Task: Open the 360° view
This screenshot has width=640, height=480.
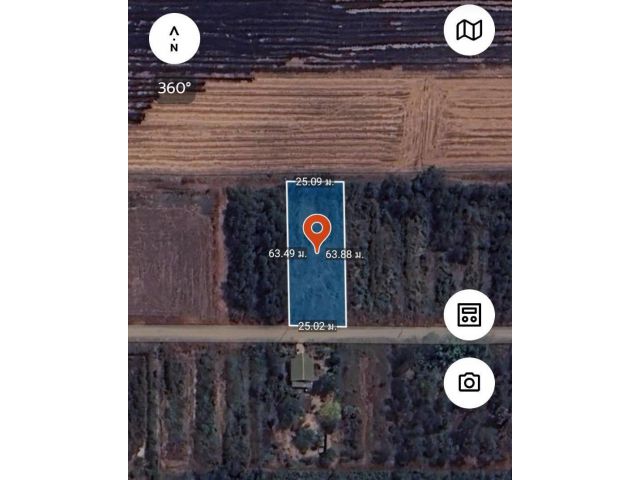Action: pyautogui.click(x=174, y=88)
